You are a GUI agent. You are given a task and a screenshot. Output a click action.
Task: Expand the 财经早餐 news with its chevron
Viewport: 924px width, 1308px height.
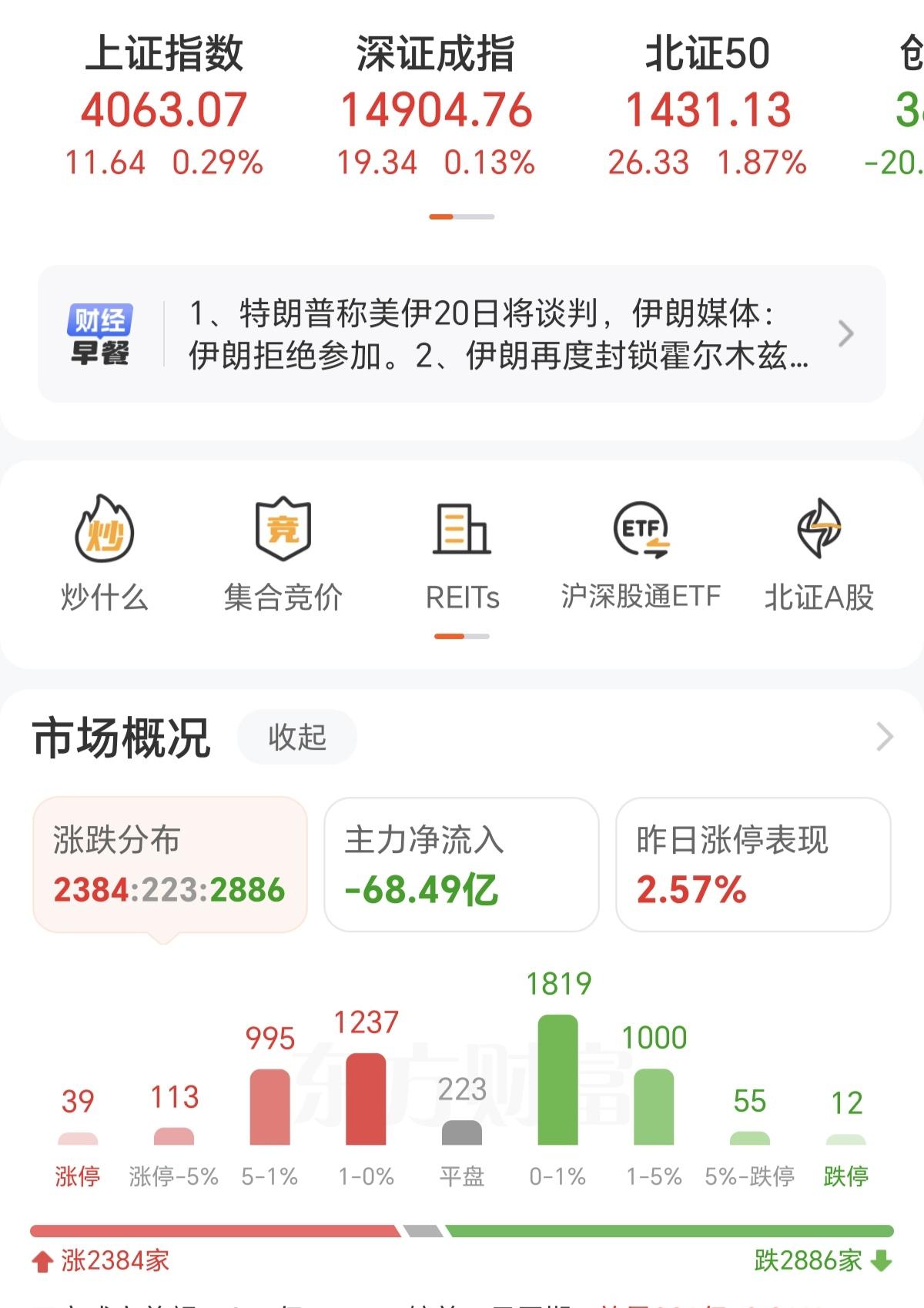click(849, 333)
